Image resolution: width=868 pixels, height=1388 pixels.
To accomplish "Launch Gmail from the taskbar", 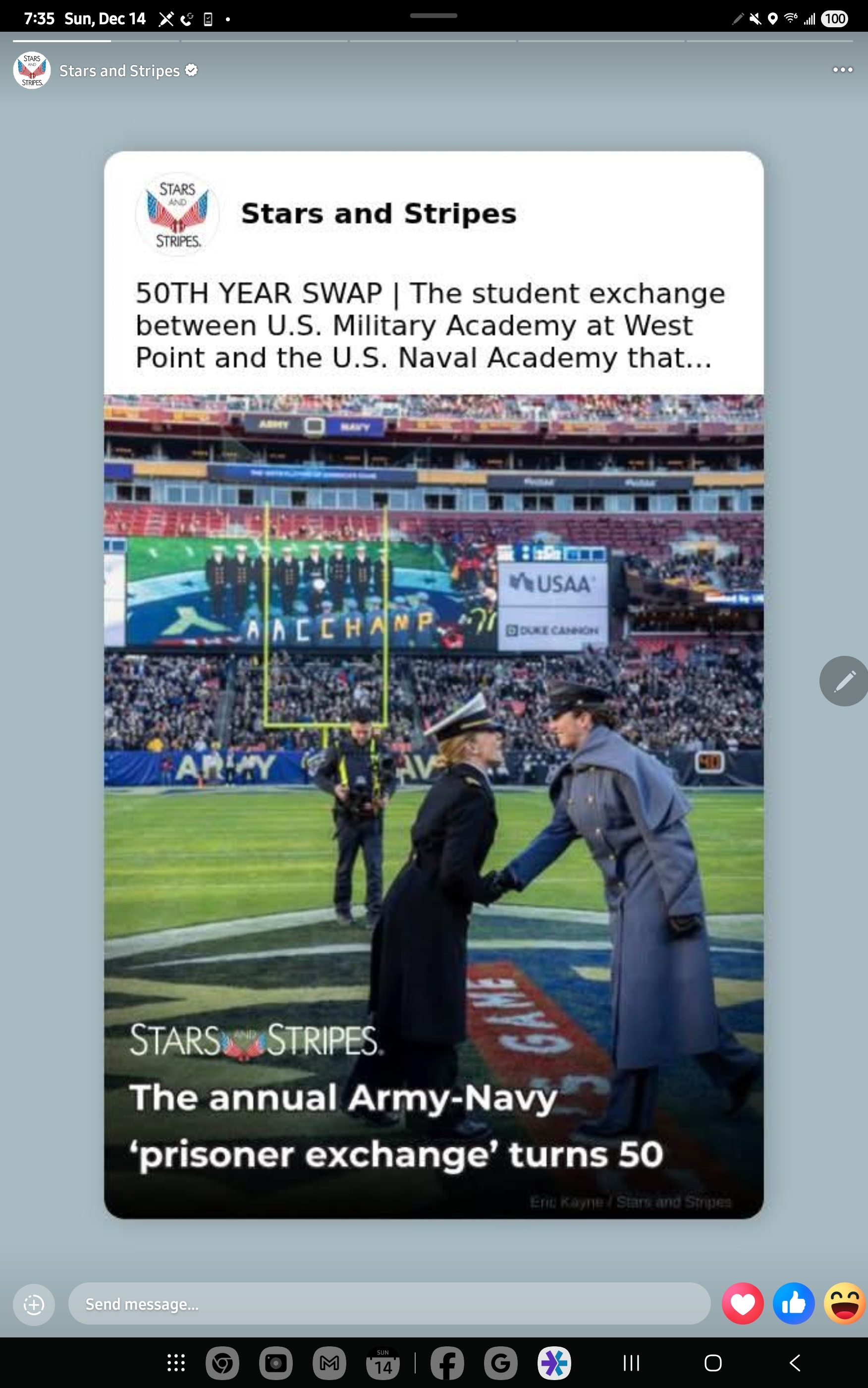I will coord(329,1363).
